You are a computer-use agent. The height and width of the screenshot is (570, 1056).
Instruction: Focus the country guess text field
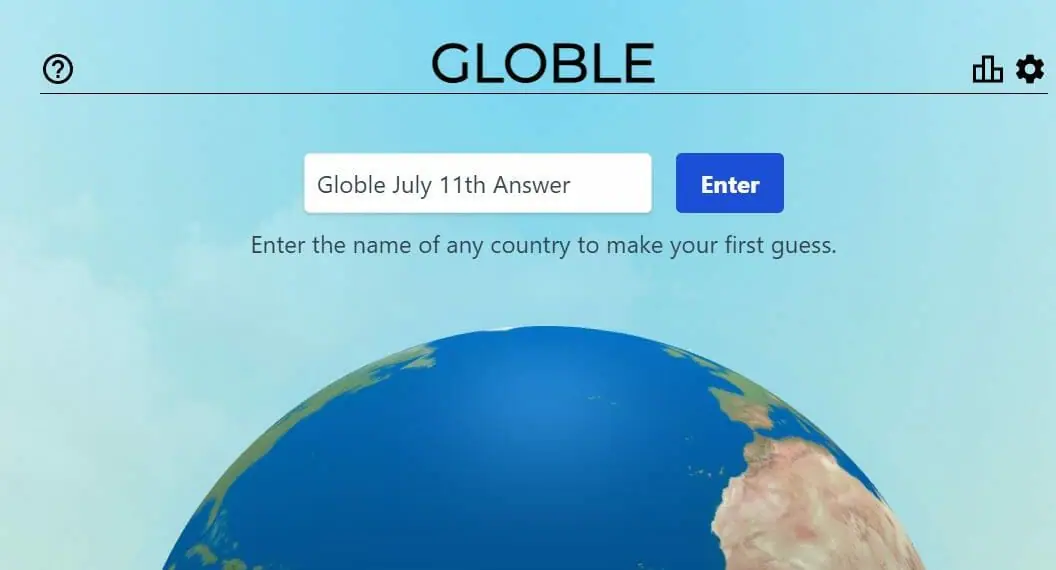tap(477, 183)
